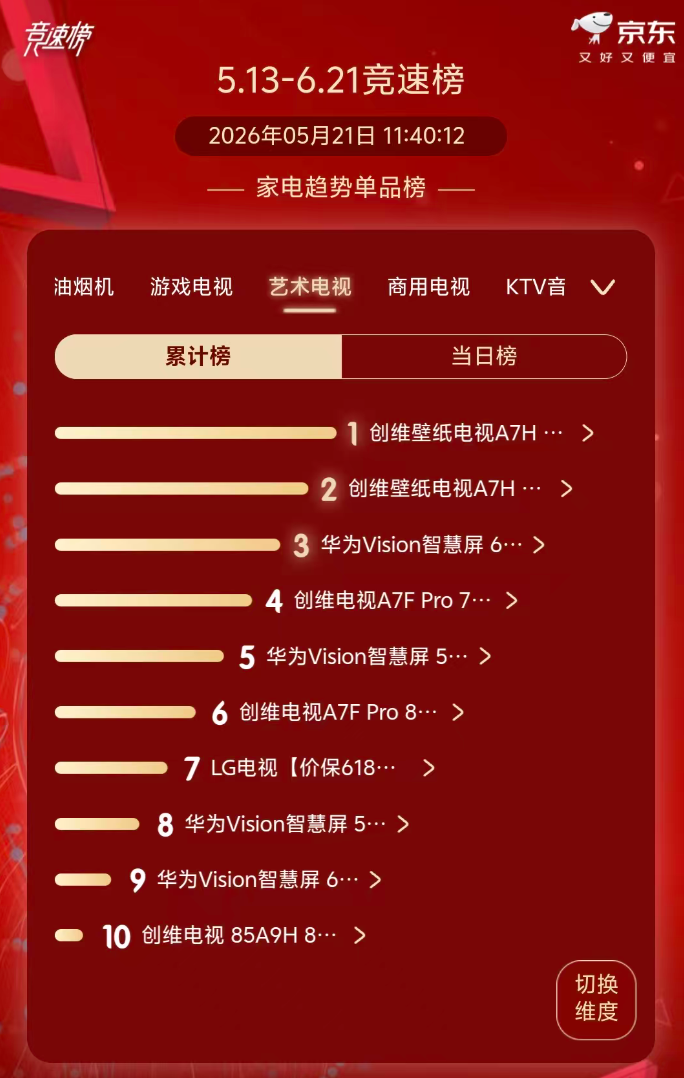Image resolution: width=684 pixels, height=1078 pixels.
Task: Open rank 7 LG电视 价保618 item
Action: 245,768
